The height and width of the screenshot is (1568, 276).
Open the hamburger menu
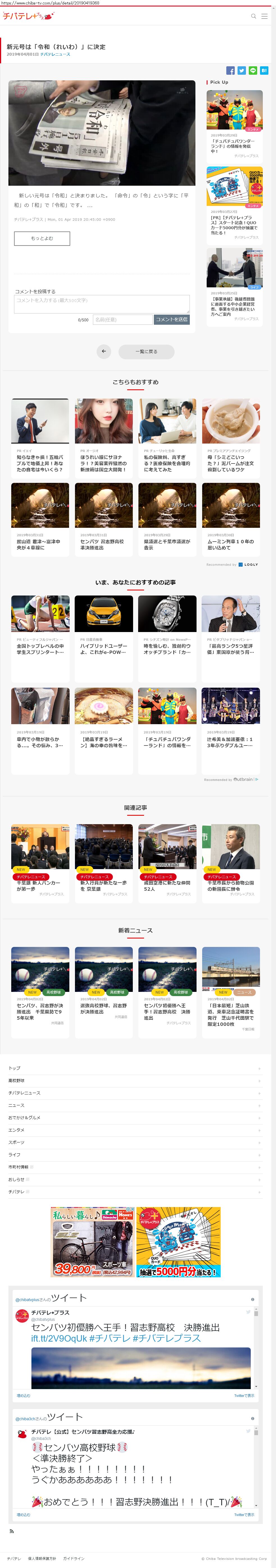(x=264, y=17)
